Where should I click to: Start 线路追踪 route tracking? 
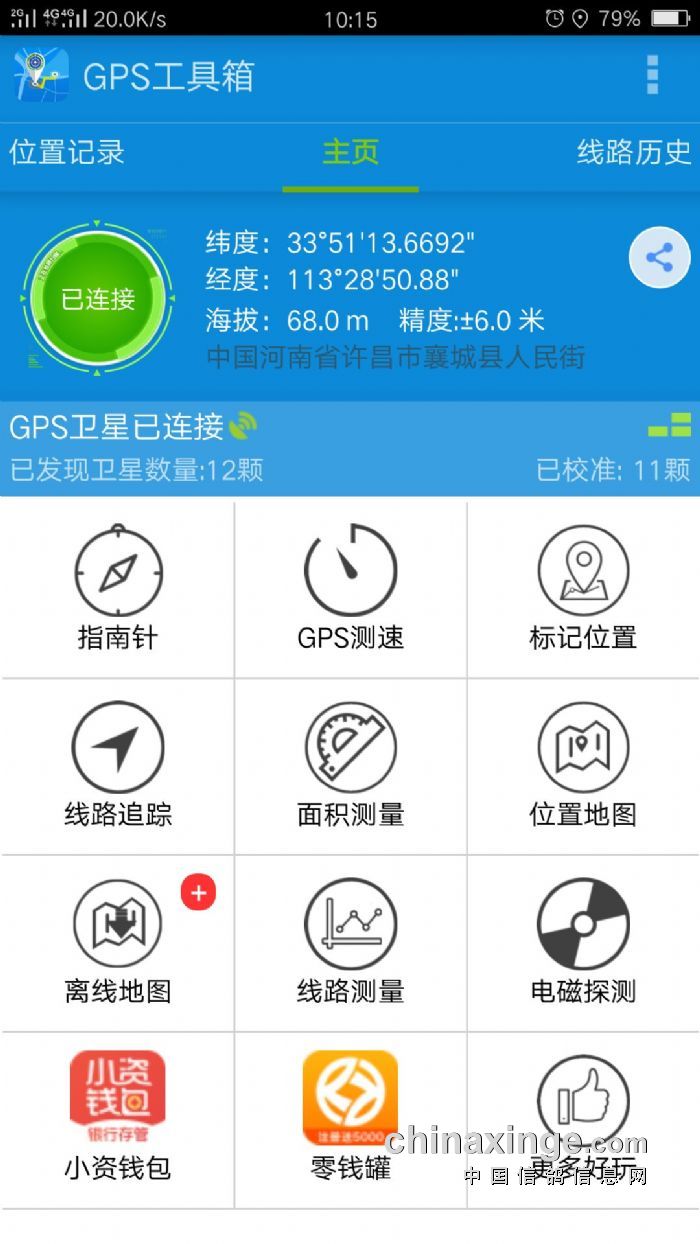118,767
